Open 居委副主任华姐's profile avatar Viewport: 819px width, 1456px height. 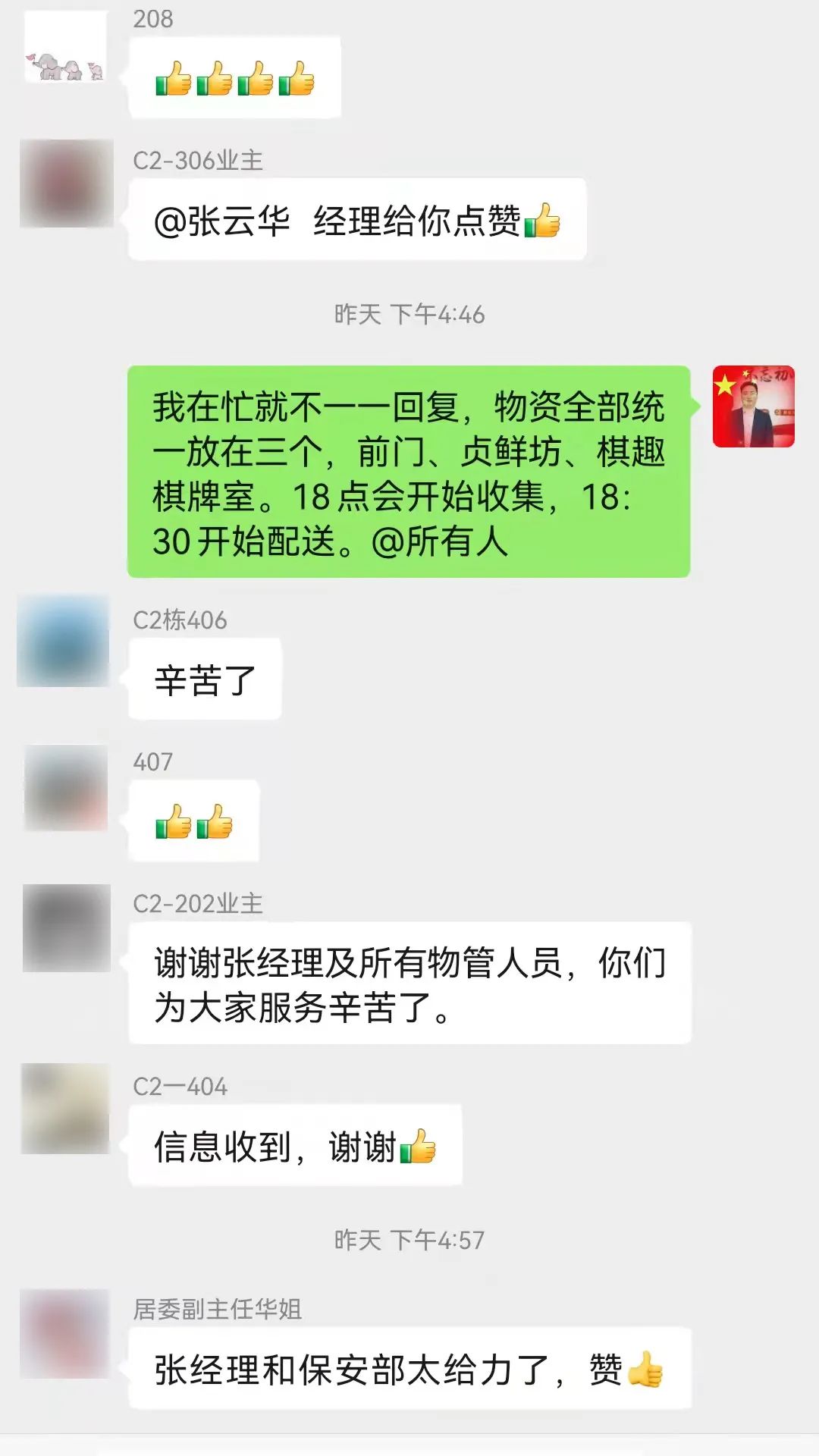pyautogui.click(x=65, y=1333)
